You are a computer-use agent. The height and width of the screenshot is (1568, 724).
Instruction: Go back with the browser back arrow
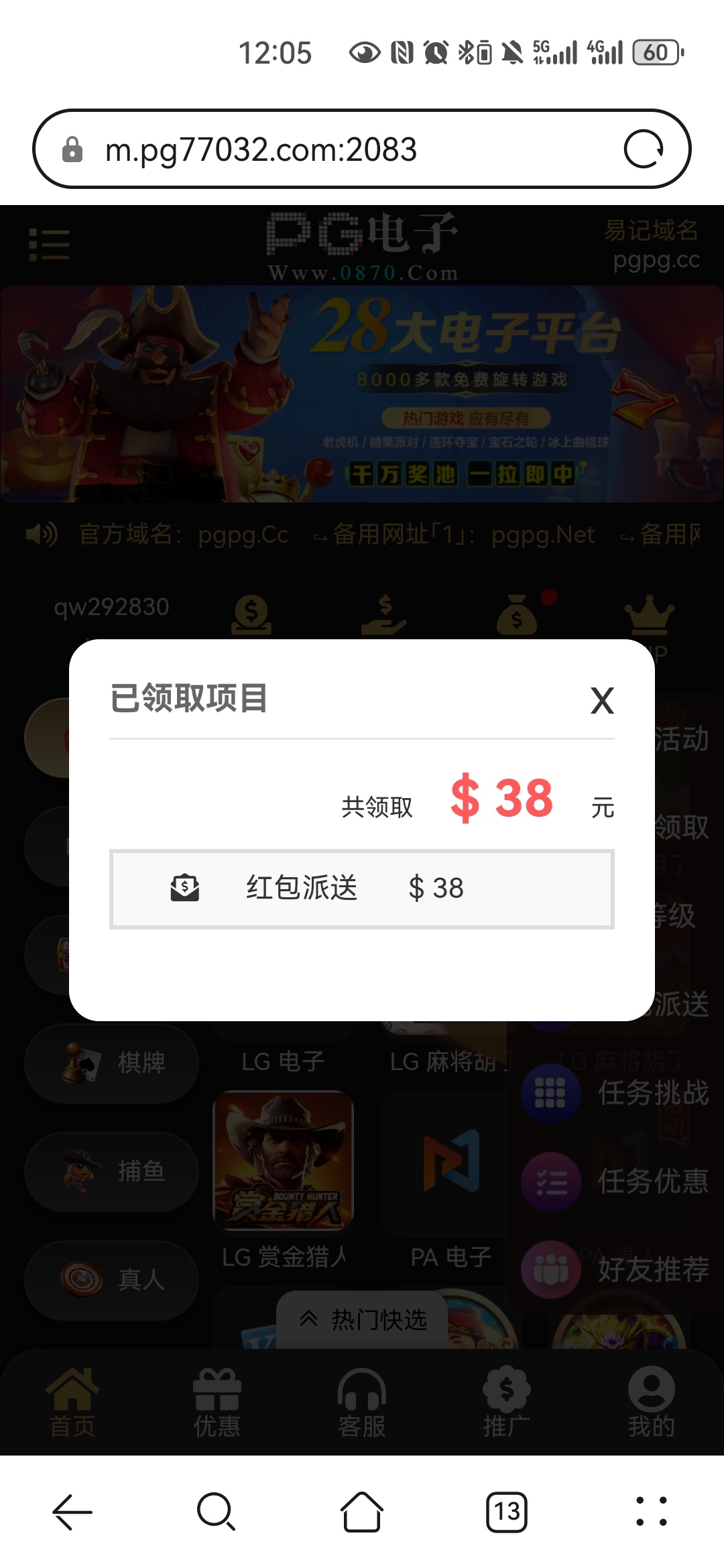pyautogui.click(x=72, y=1512)
